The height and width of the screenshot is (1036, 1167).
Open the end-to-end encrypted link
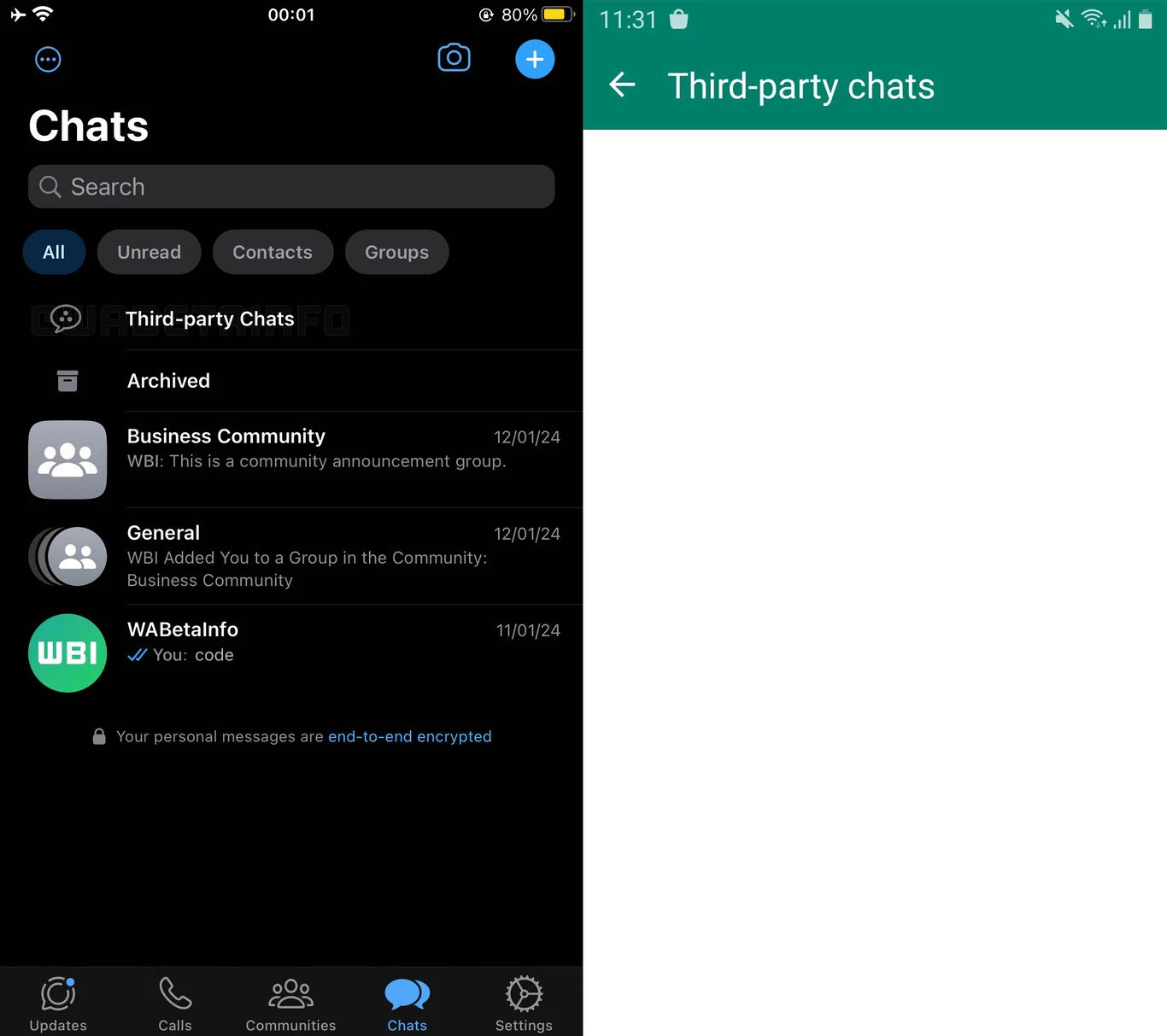tap(409, 736)
